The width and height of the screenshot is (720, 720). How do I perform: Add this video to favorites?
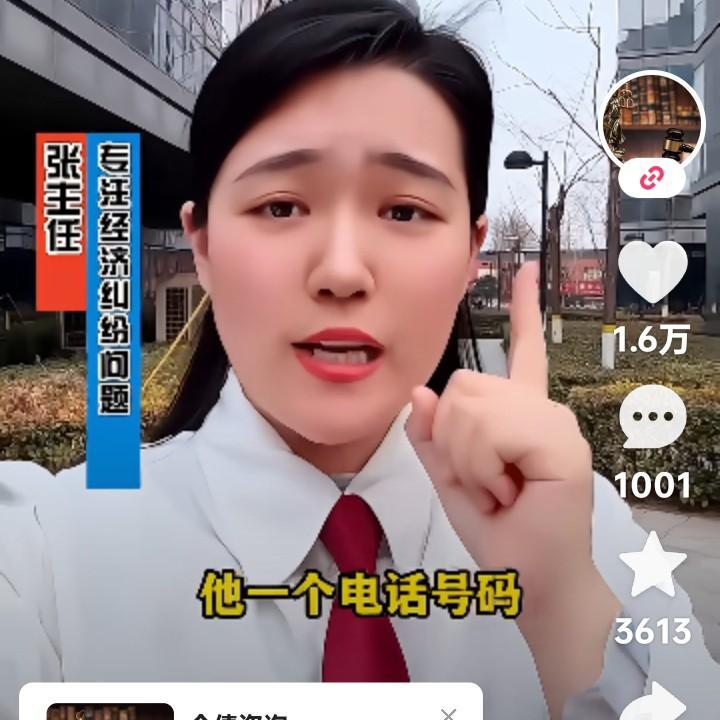click(x=652, y=563)
